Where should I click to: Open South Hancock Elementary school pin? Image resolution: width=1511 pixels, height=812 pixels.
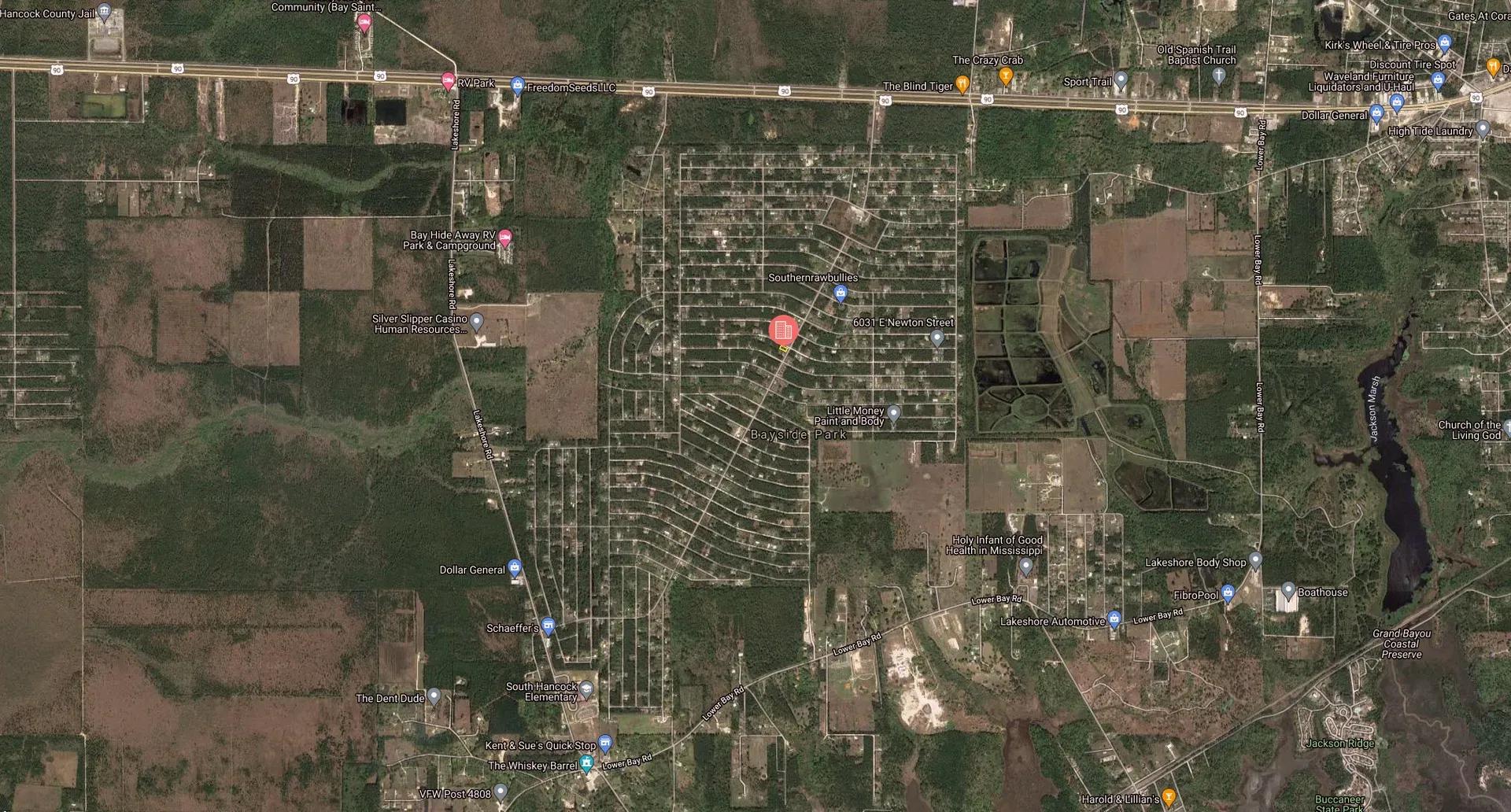[x=586, y=689]
